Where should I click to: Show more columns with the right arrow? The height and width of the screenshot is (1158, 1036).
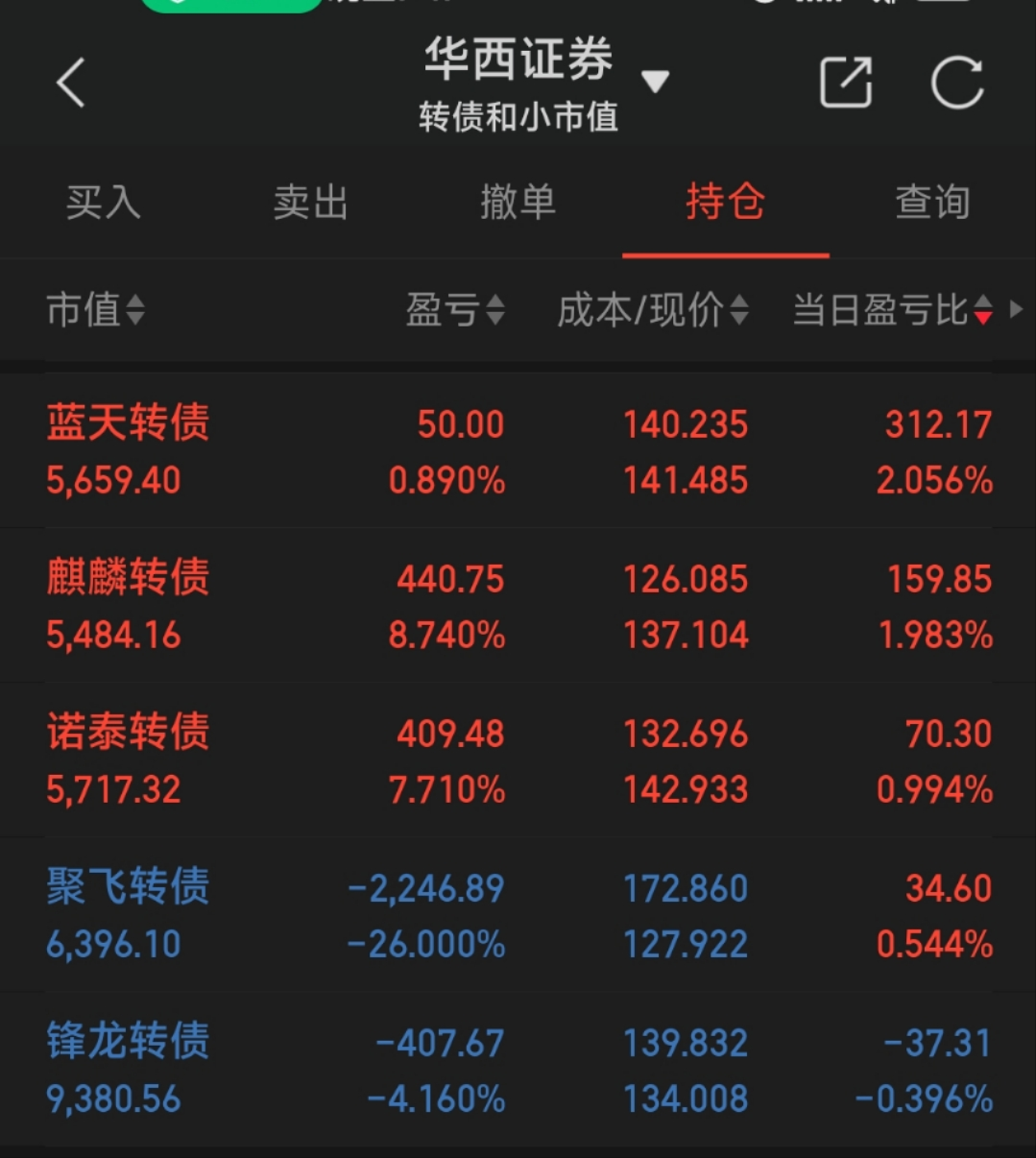point(1017,310)
